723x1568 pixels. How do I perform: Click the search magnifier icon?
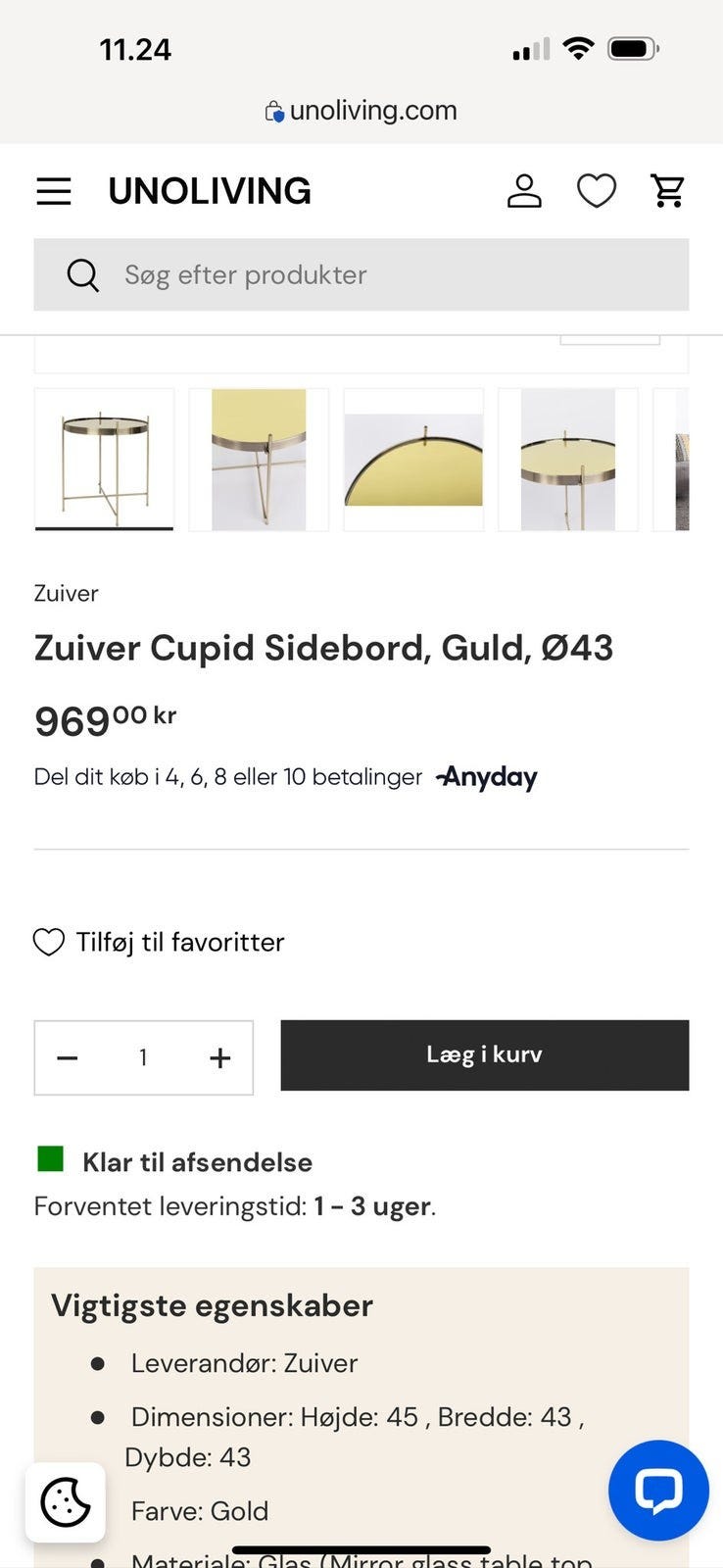(x=83, y=275)
